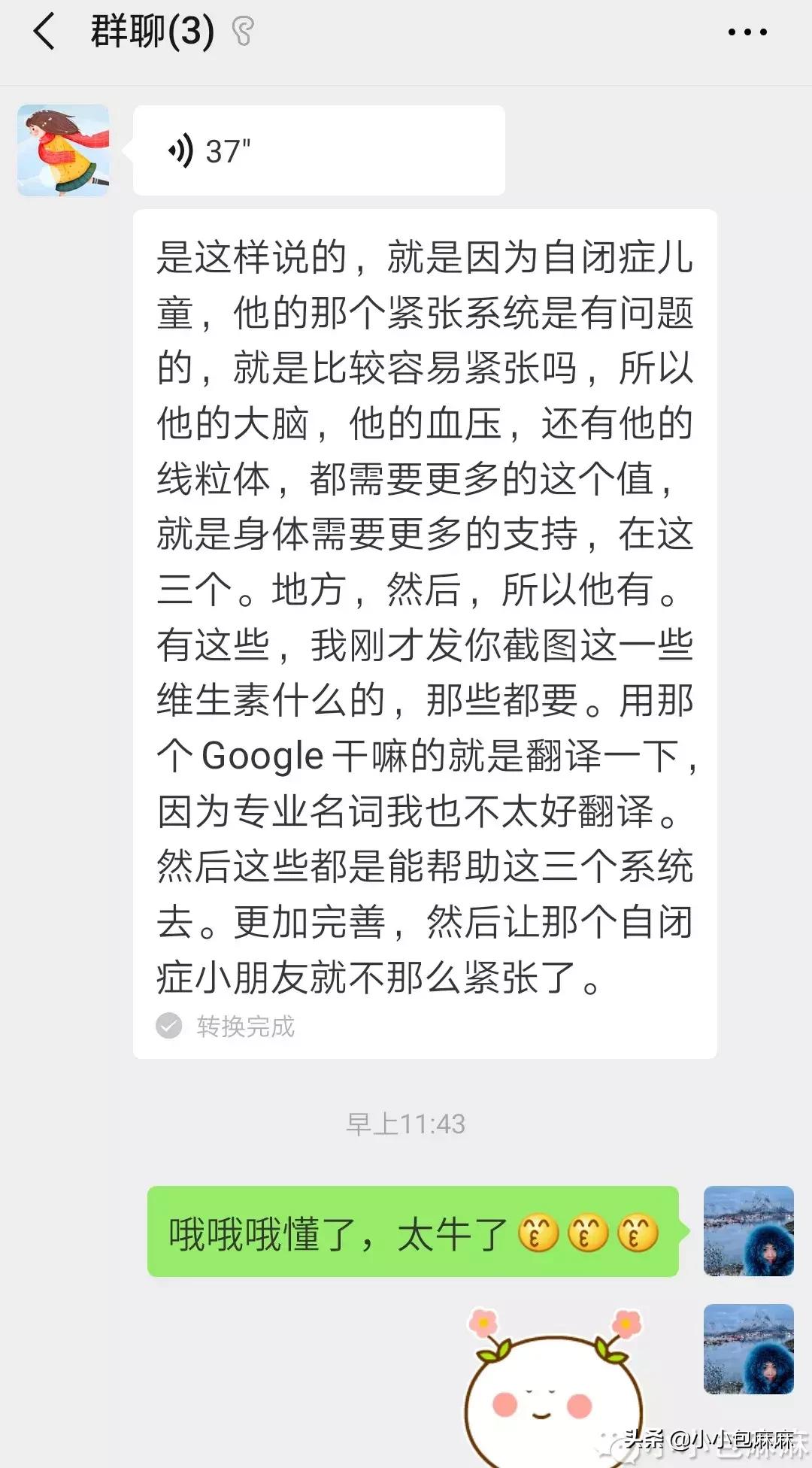Image resolution: width=812 pixels, height=1468 pixels.
Task: Go back from the group chat
Action: point(44,32)
